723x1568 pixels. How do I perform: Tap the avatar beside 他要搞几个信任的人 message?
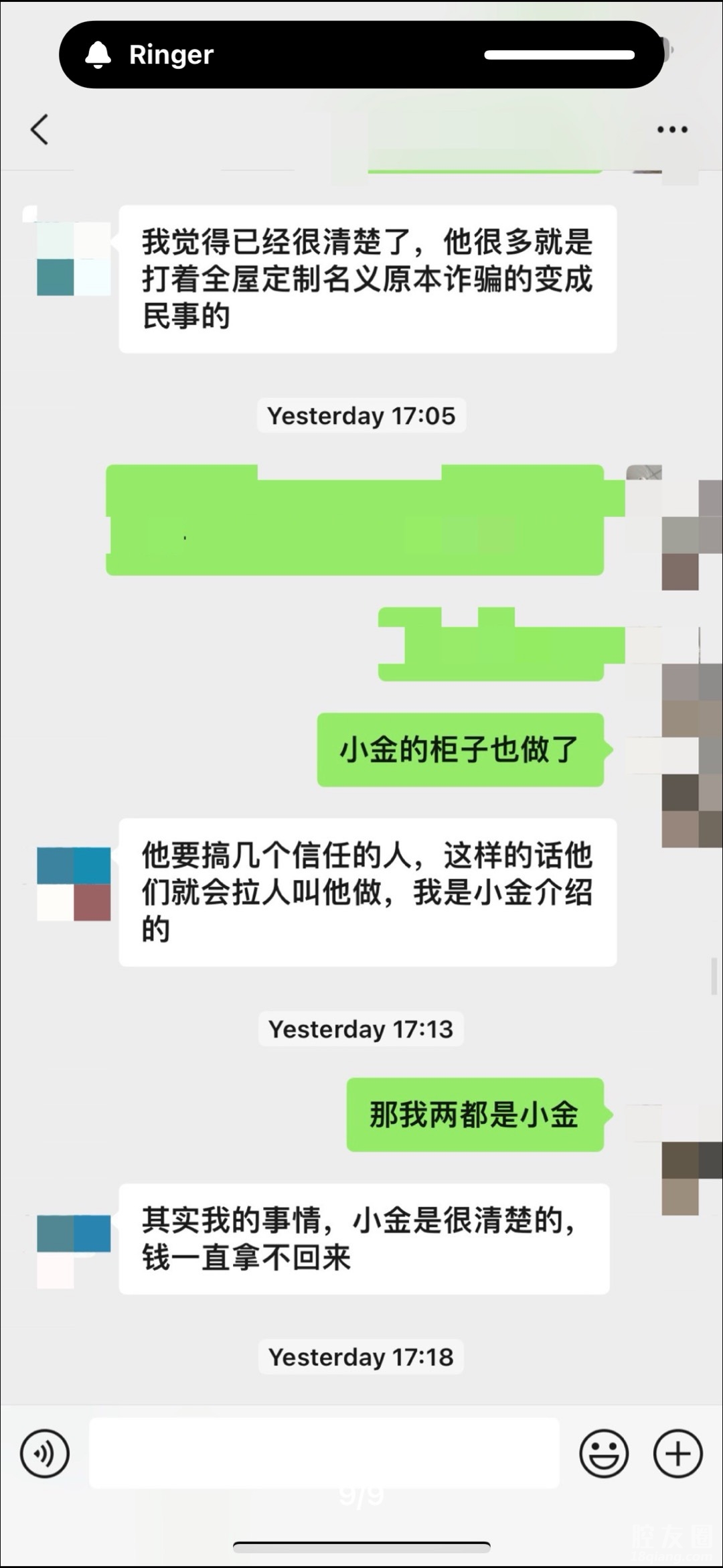click(x=73, y=883)
